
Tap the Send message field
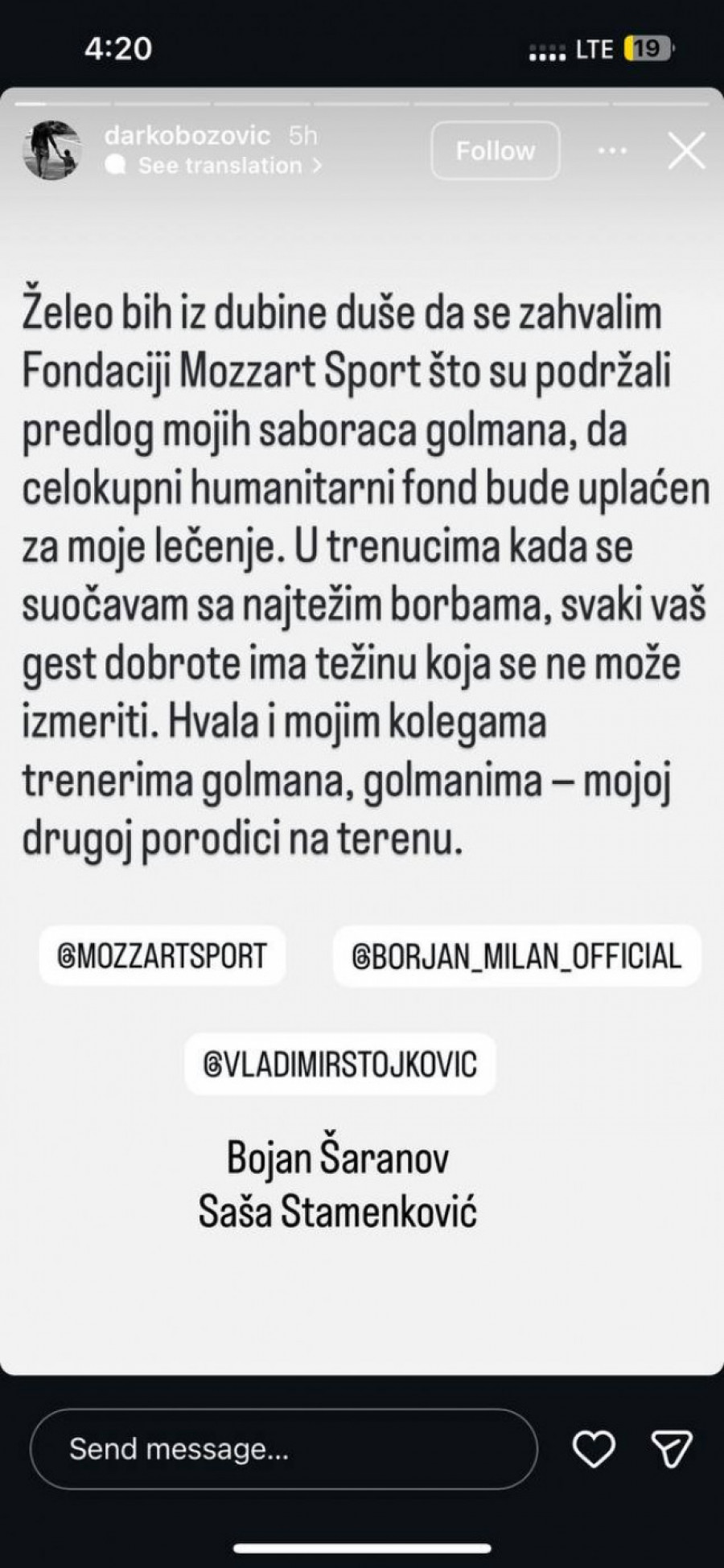tap(283, 1449)
